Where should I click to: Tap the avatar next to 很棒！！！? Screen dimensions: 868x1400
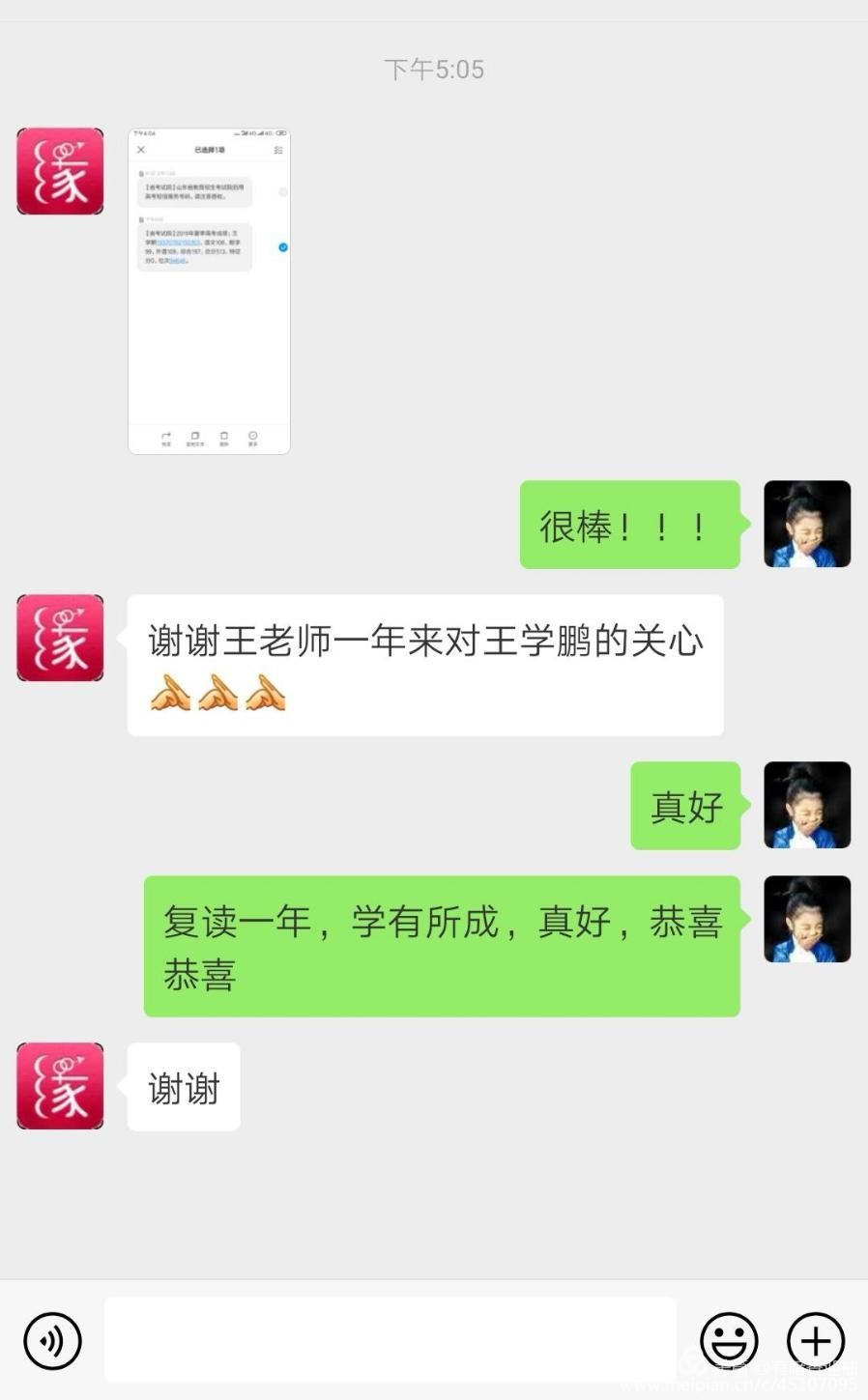(807, 524)
